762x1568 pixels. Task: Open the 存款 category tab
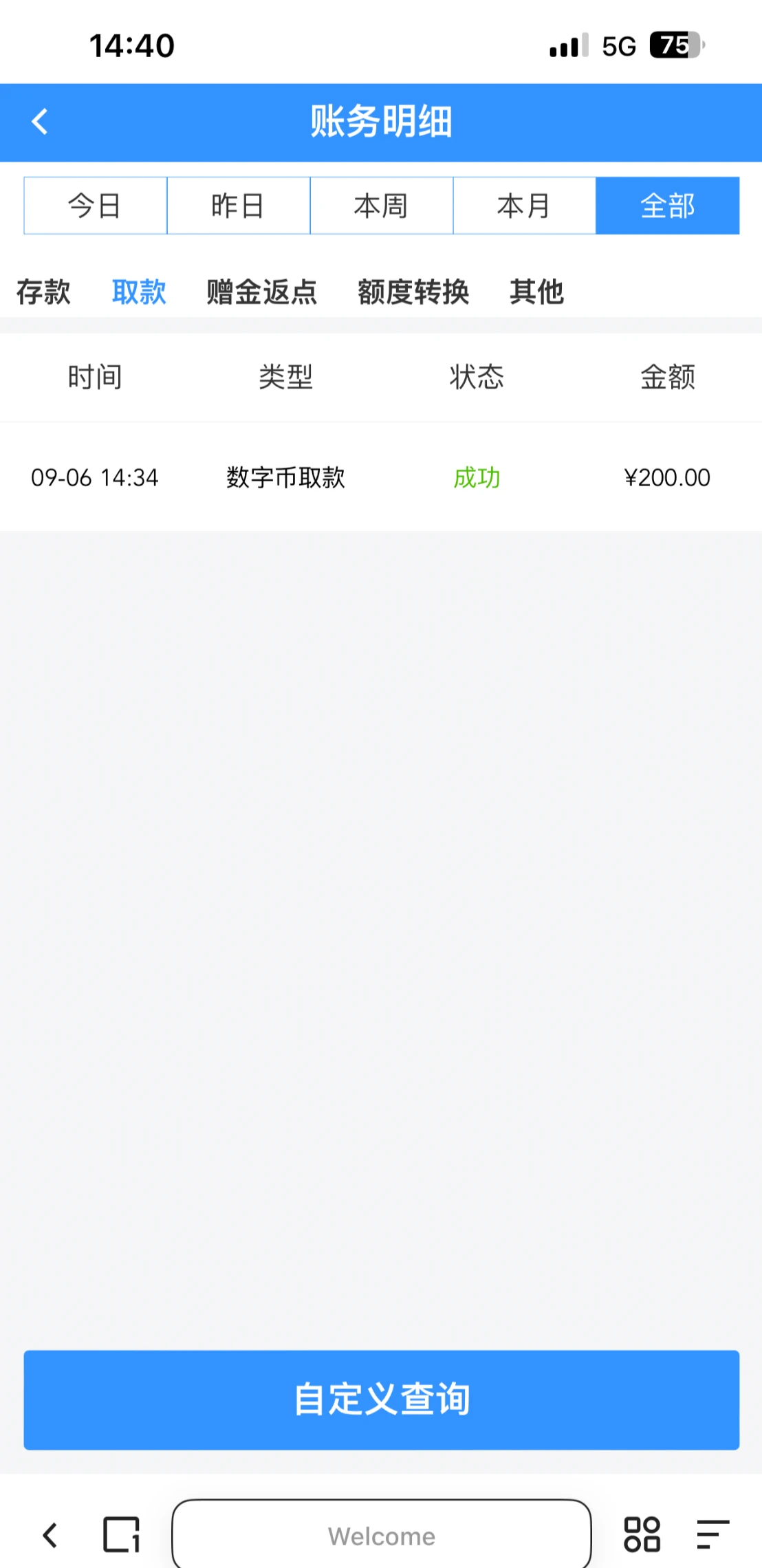click(x=43, y=292)
